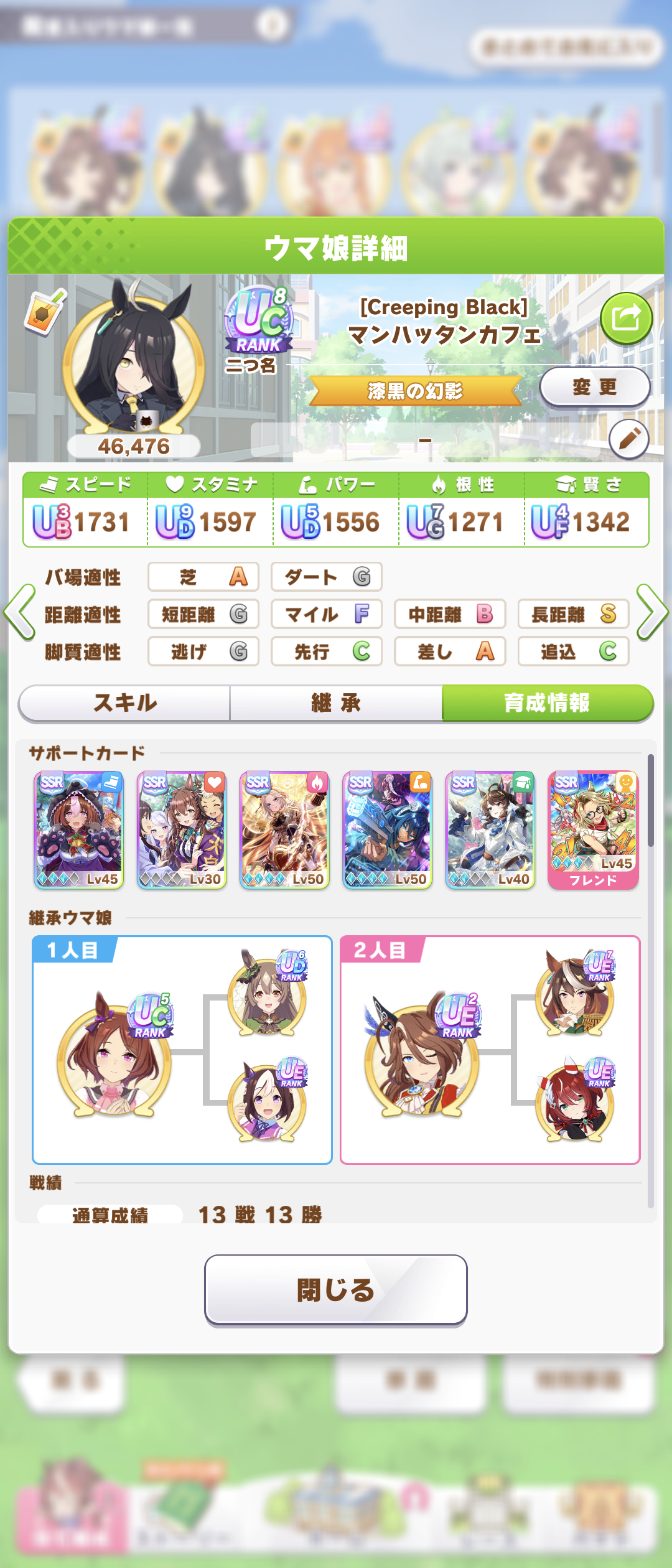
Task: Open the 2人目 inheritance parent portrait
Action: pyautogui.click(x=422, y=1053)
